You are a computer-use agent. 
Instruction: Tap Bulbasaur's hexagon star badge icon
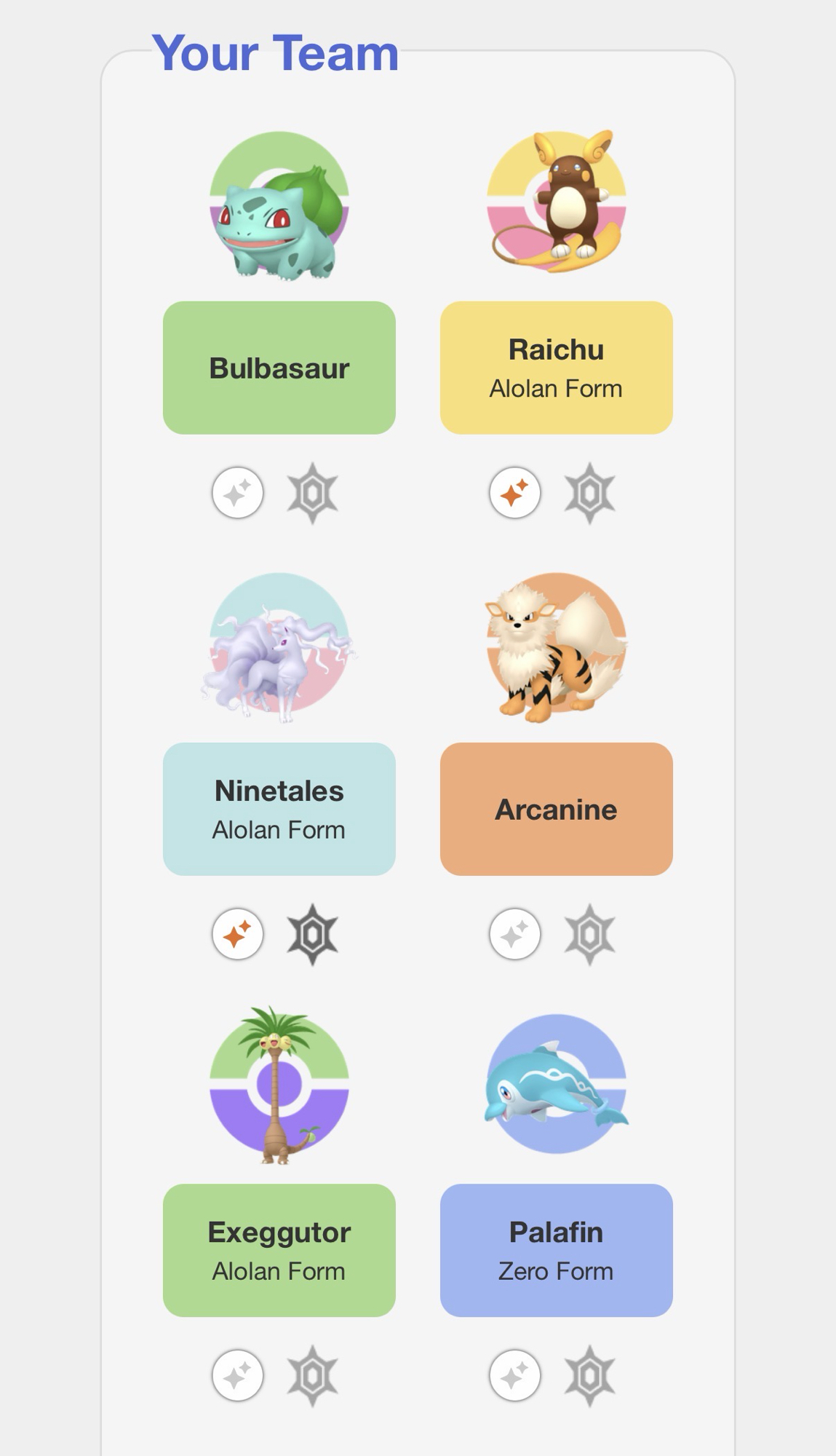click(312, 493)
